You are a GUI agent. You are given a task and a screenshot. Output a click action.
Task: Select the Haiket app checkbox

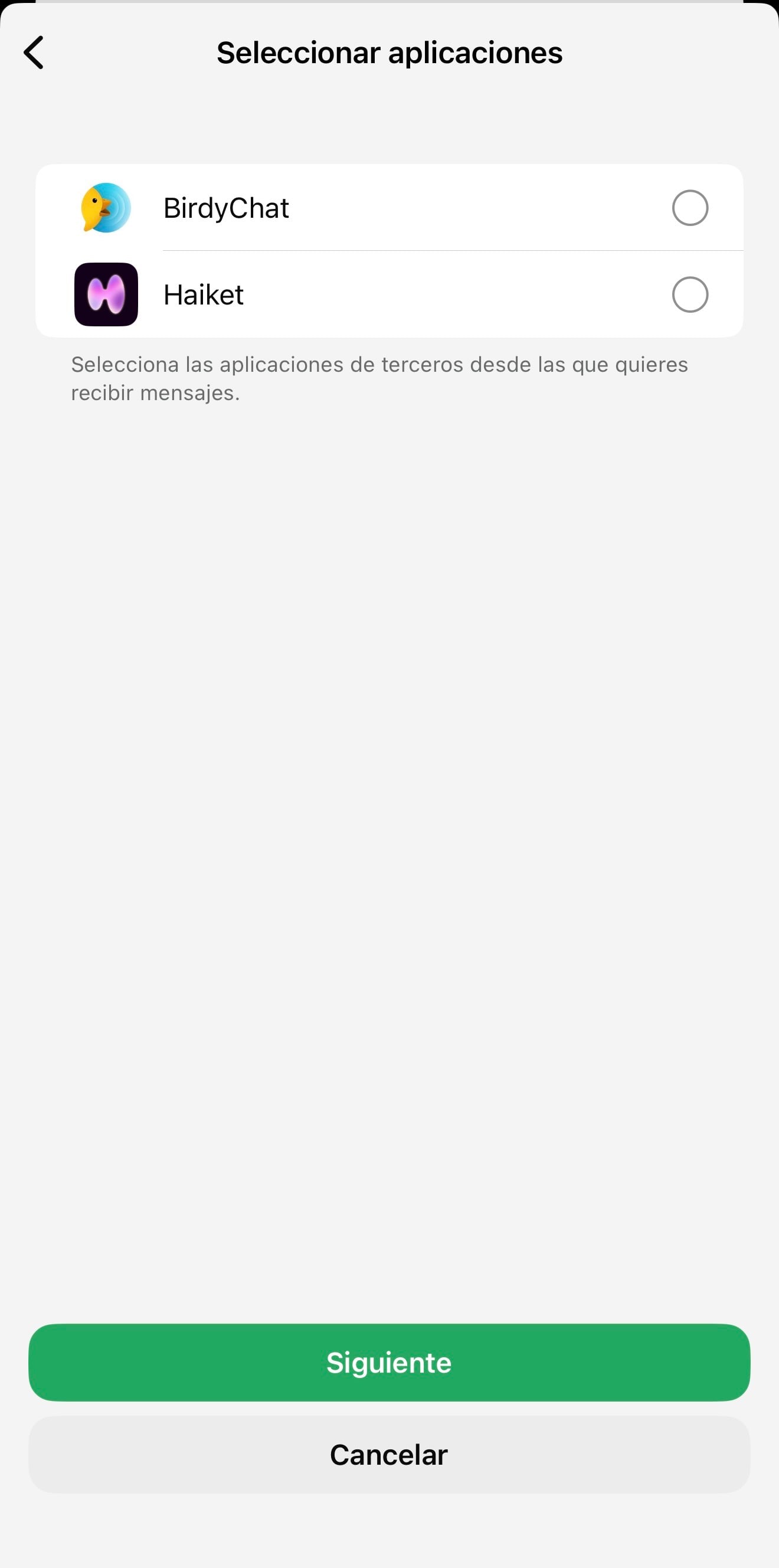click(x=689, y=294)
